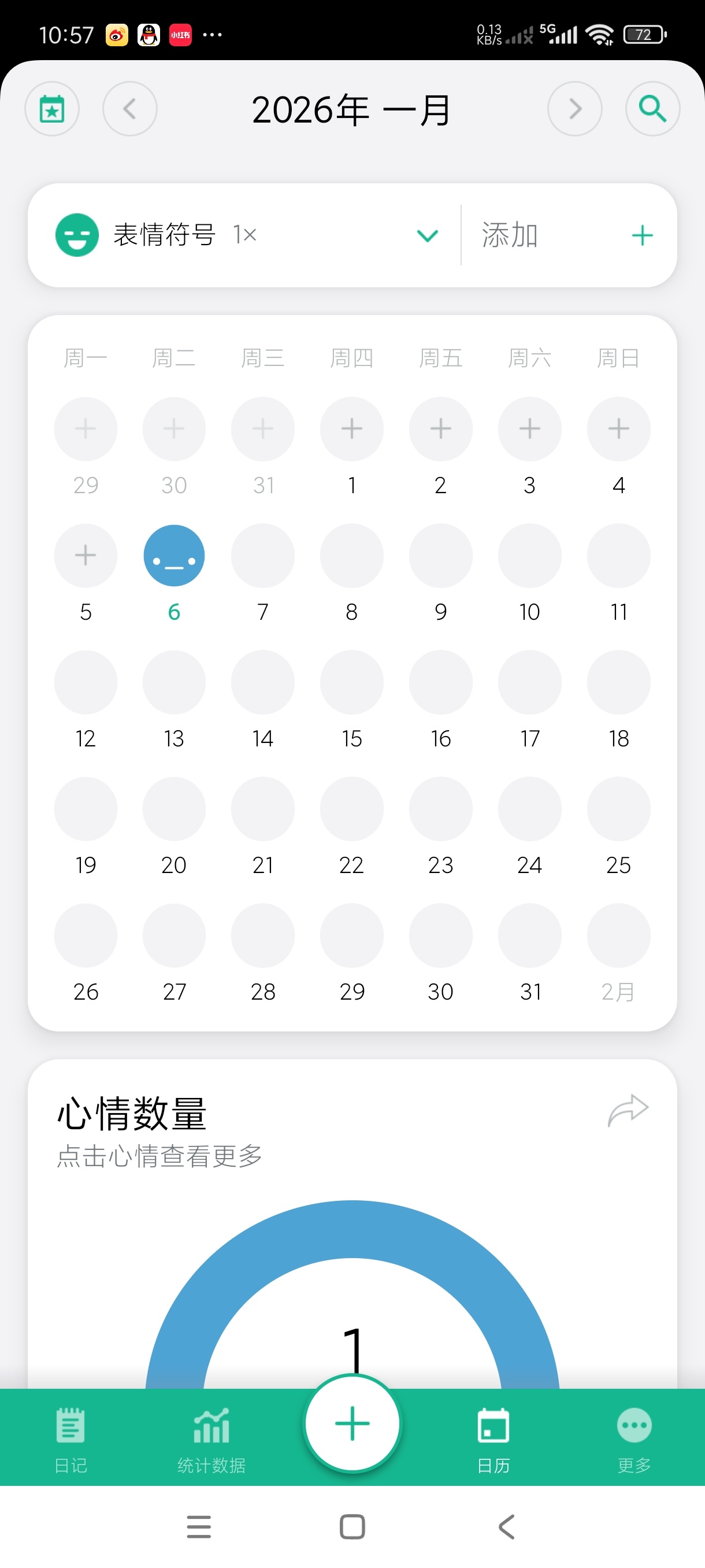Open the mood entry on January 6
This screenshot has width=705, height=1568.
[x=174, y=555]
